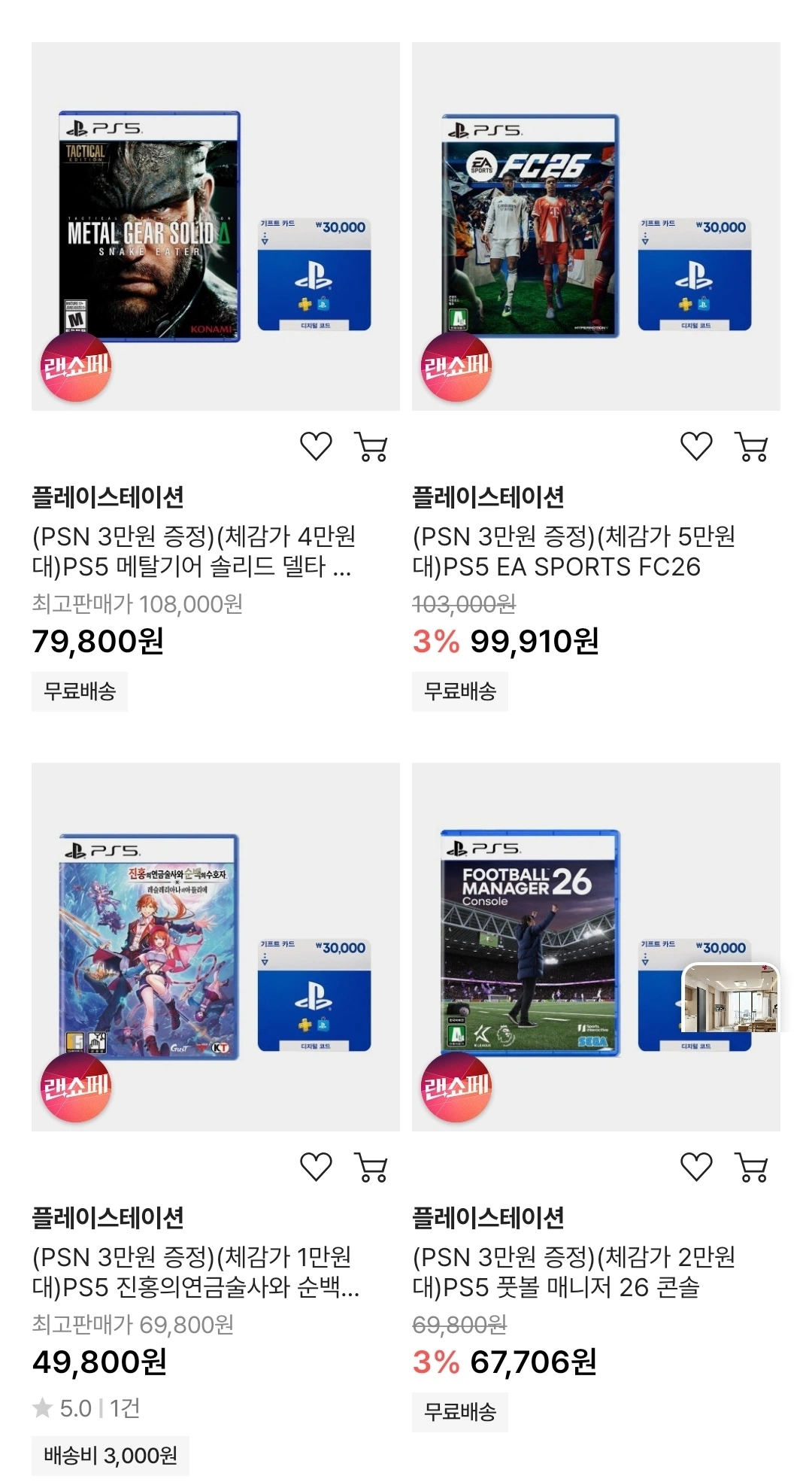Add Metal Gear Solid Delta to wishlist

point(316,446)
